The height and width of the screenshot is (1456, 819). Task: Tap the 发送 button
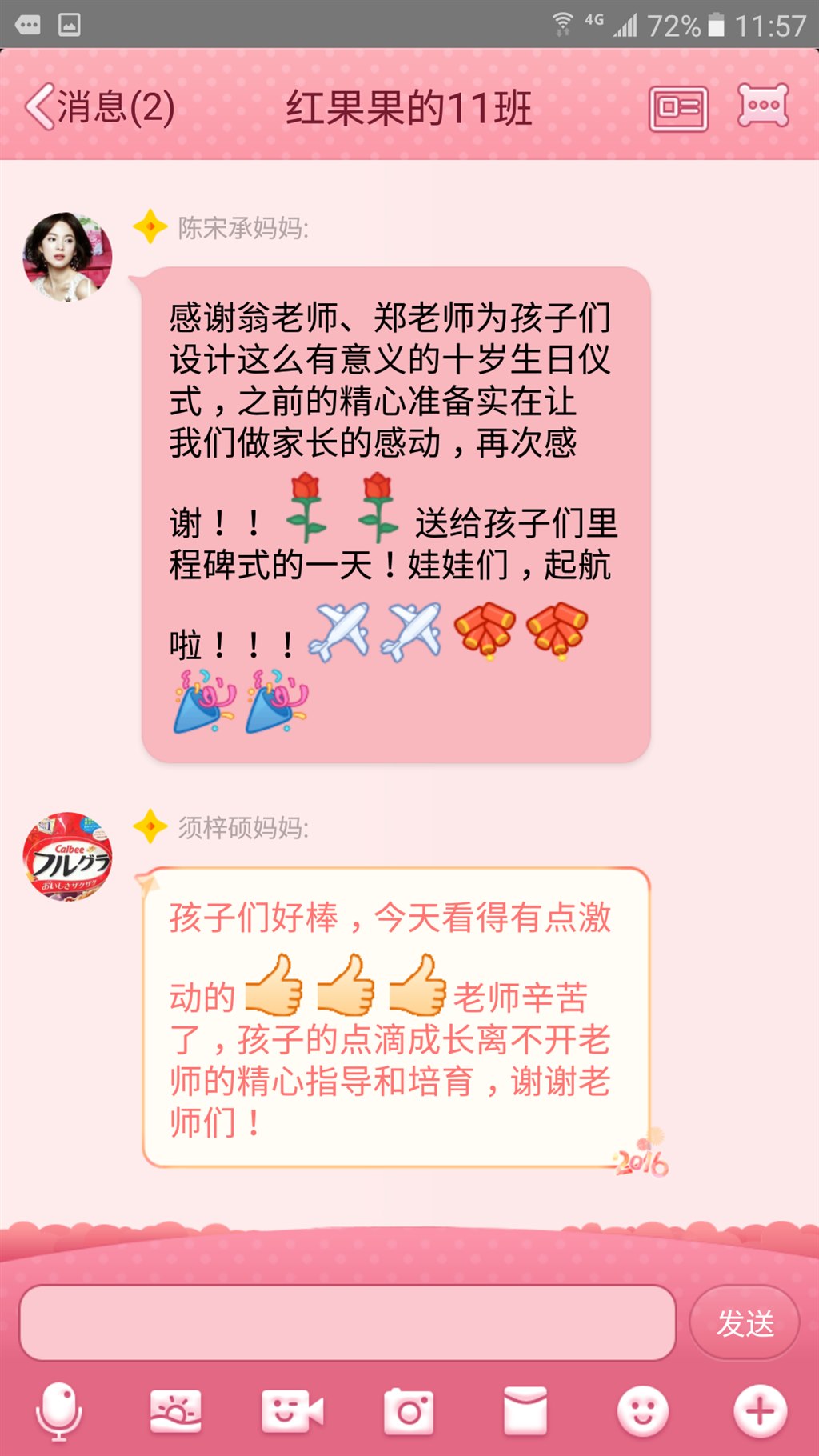coord(745,1322)
